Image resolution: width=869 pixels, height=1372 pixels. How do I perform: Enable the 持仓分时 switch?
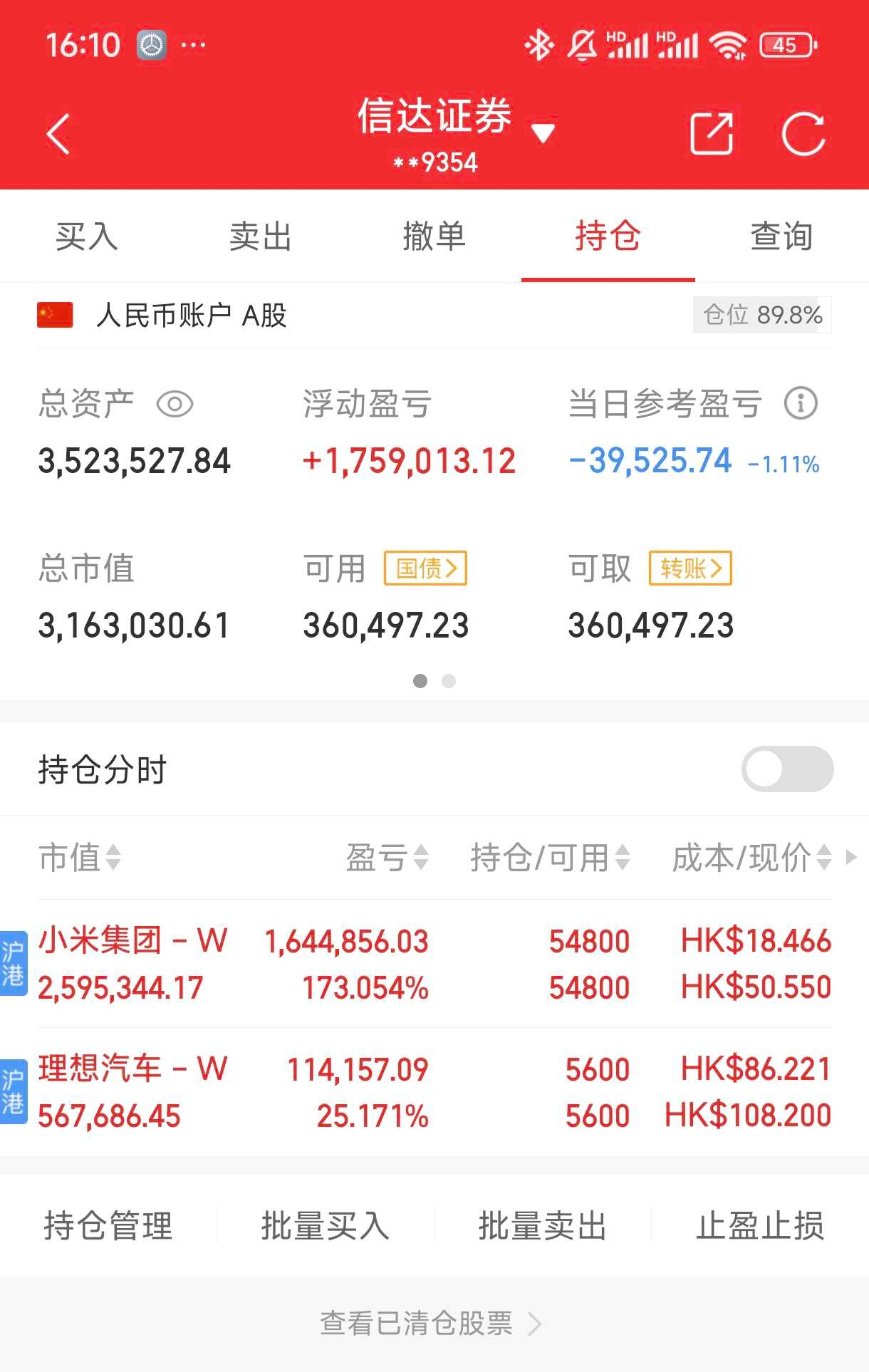[x=787, y=769]
